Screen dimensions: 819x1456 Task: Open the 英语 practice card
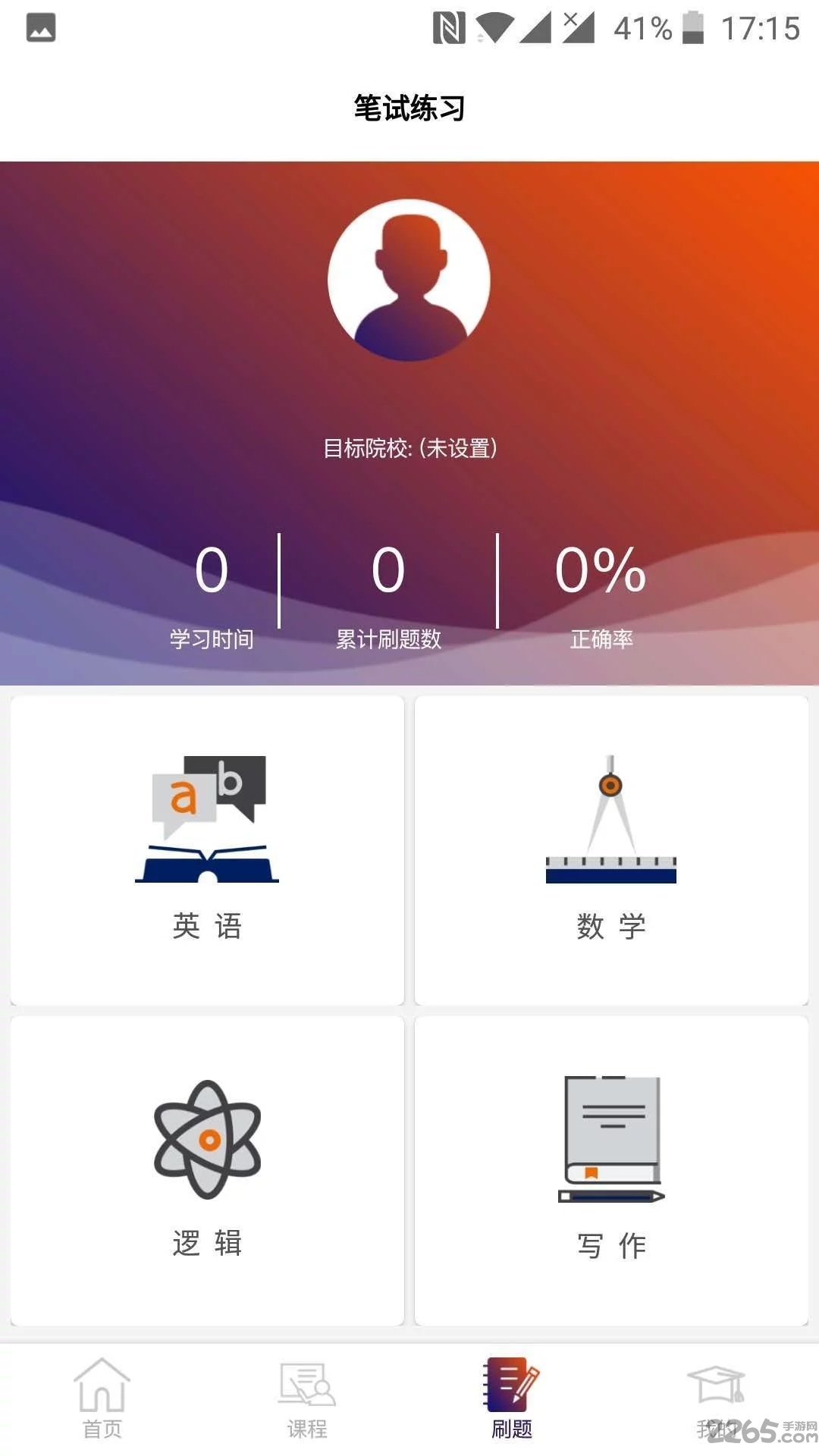pyautogui.click(x=207, y=850)
